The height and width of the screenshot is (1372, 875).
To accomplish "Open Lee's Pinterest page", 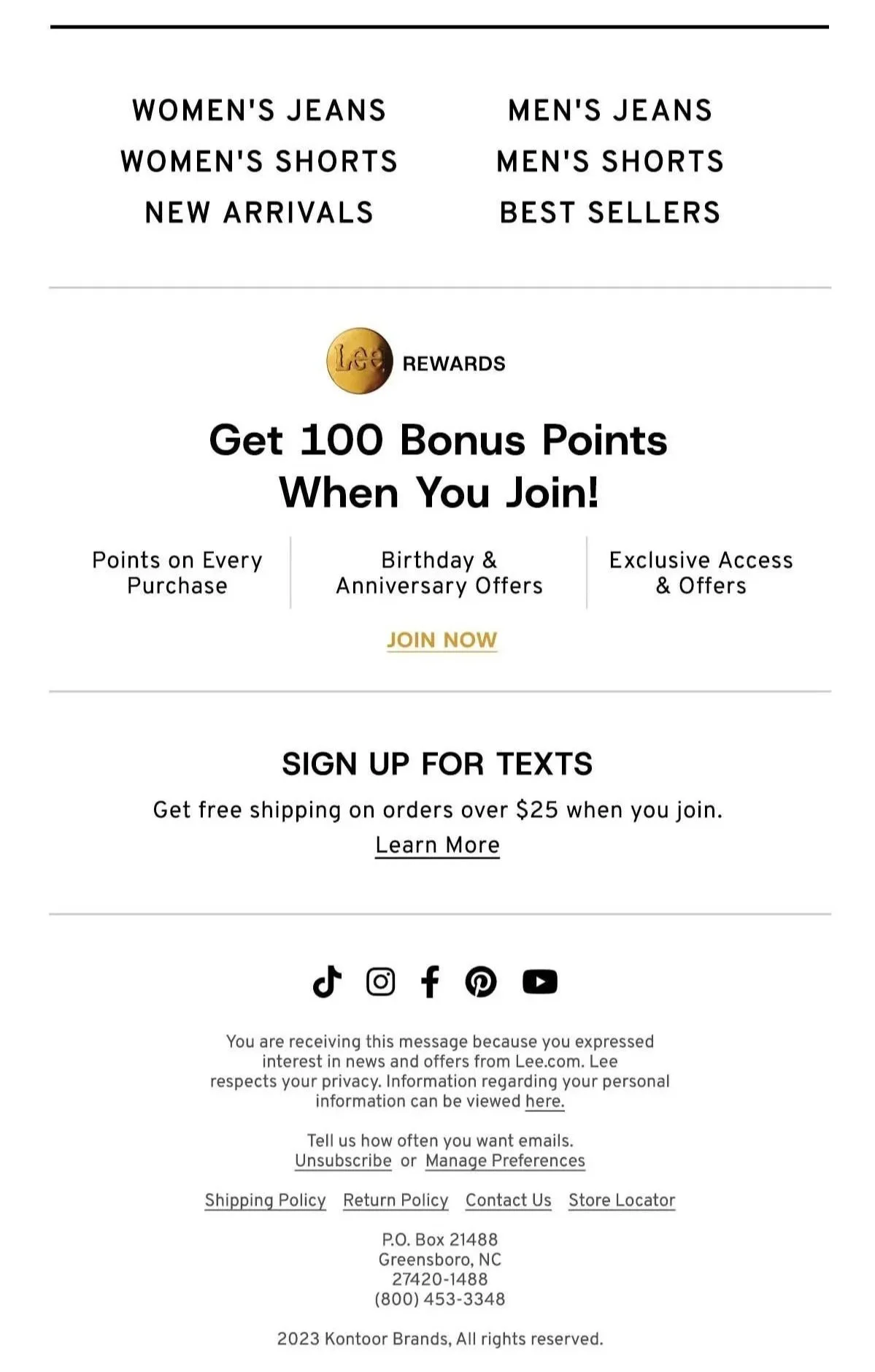I will point(481,981).
